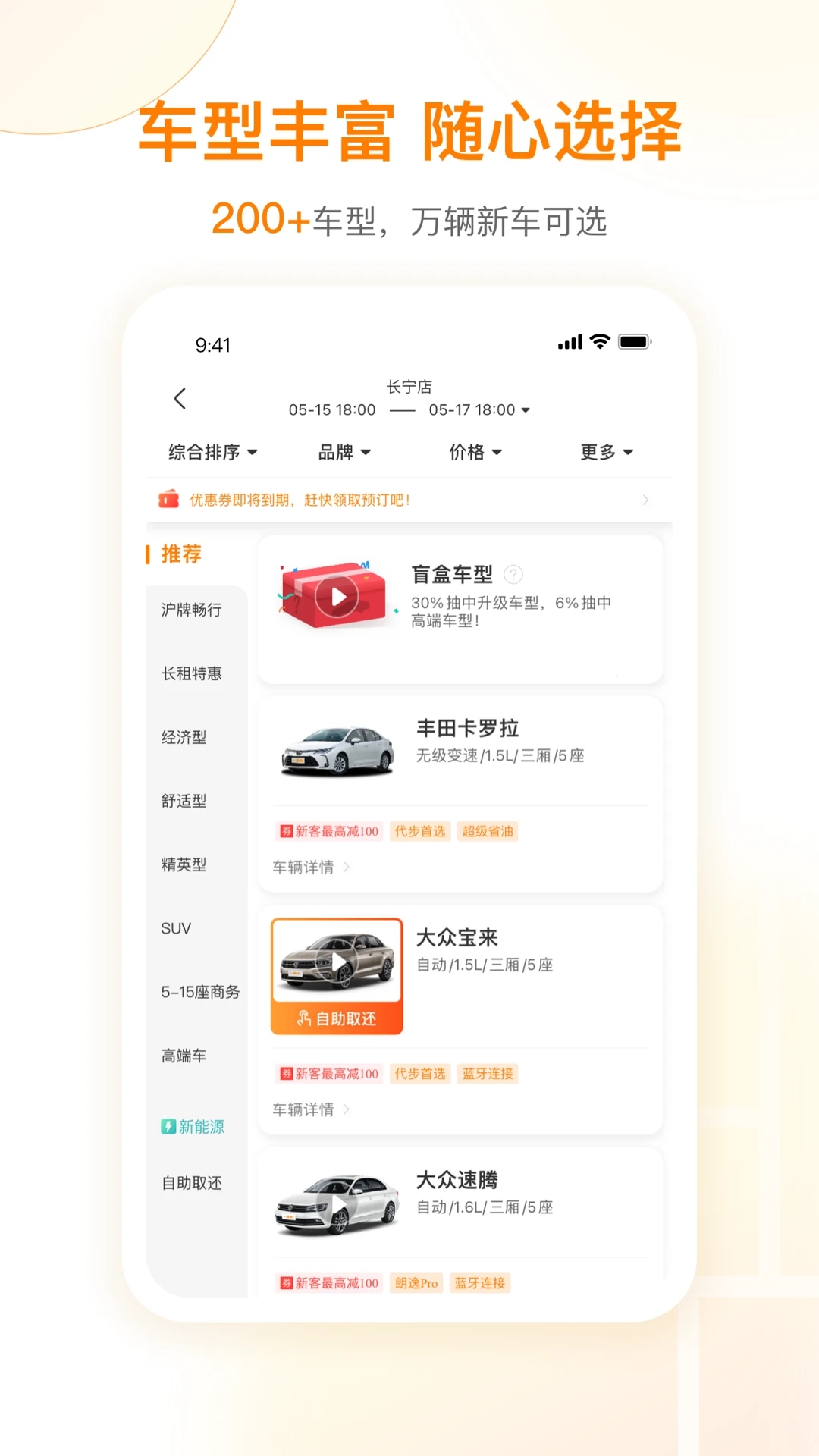This screenshot has height=1456, width=819.
Task: Tap the back arrow at top left
Action: pyautogui.click(x=180, y=398)
